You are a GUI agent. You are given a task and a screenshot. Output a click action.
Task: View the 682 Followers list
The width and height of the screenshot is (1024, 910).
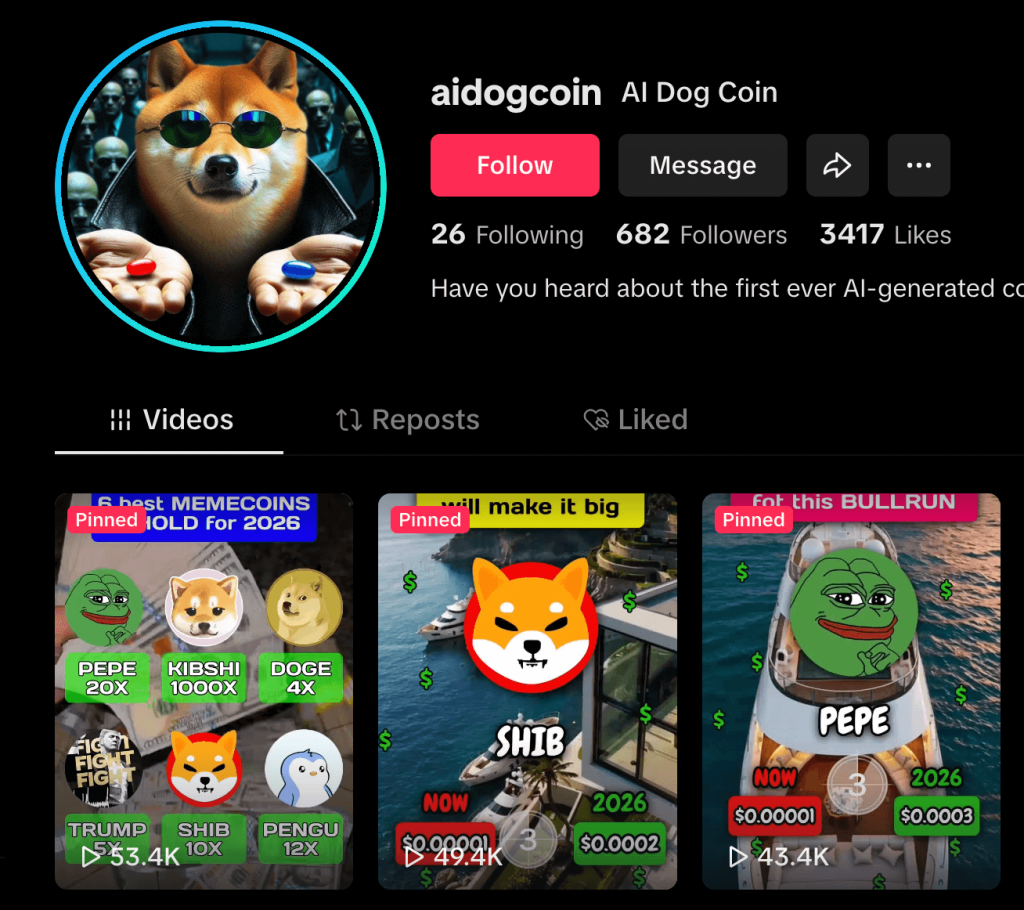[701, 235]
